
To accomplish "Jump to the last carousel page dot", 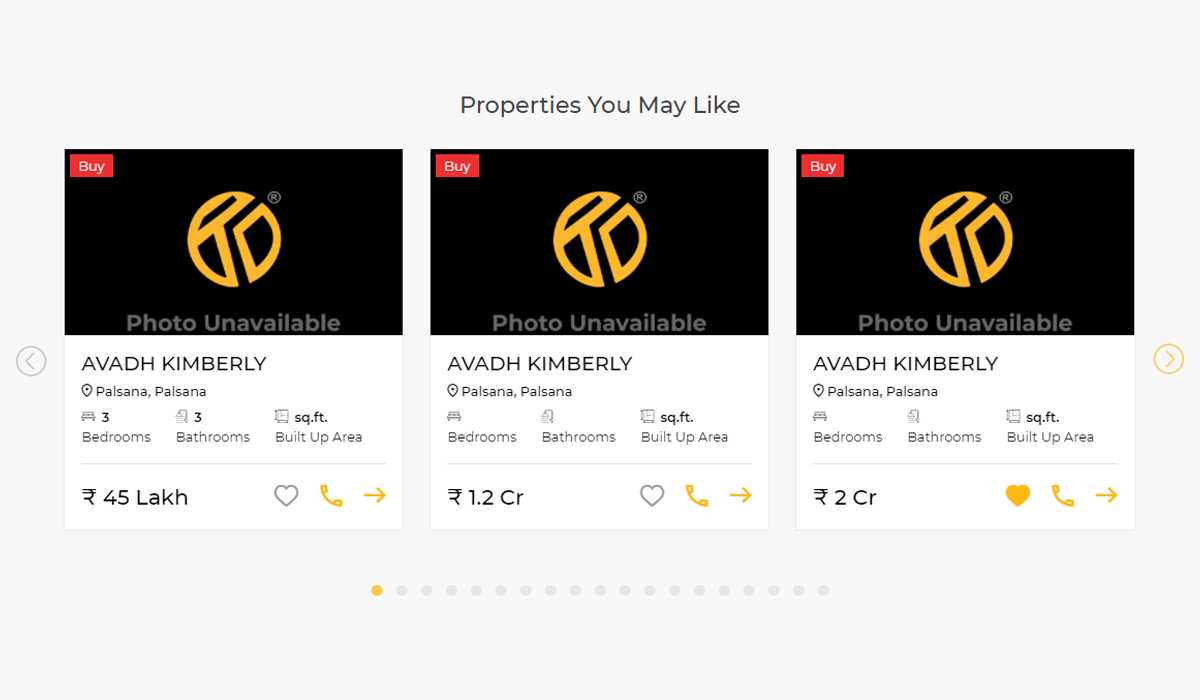I will coord(823,591).
